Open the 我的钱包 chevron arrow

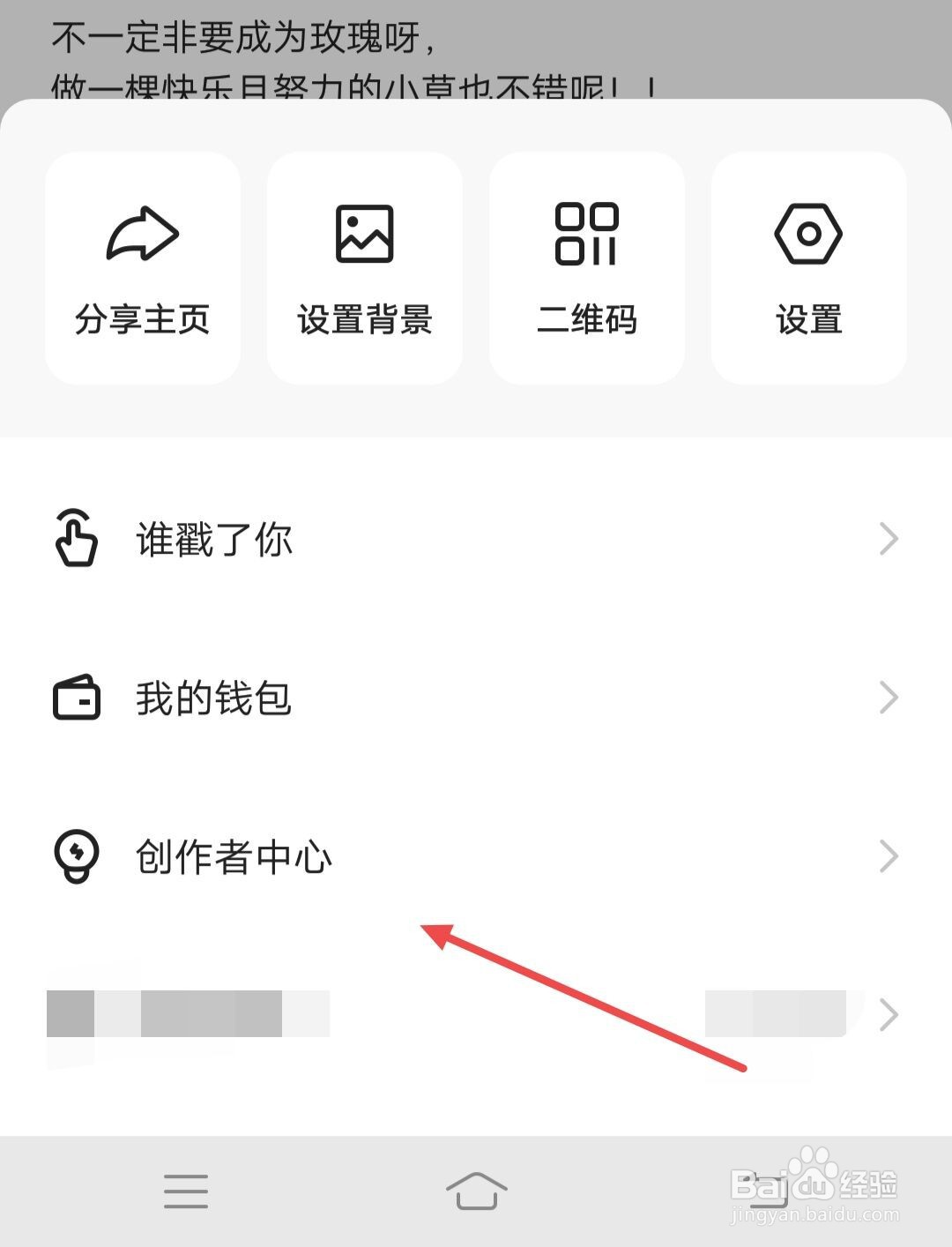tap(889, 698)
